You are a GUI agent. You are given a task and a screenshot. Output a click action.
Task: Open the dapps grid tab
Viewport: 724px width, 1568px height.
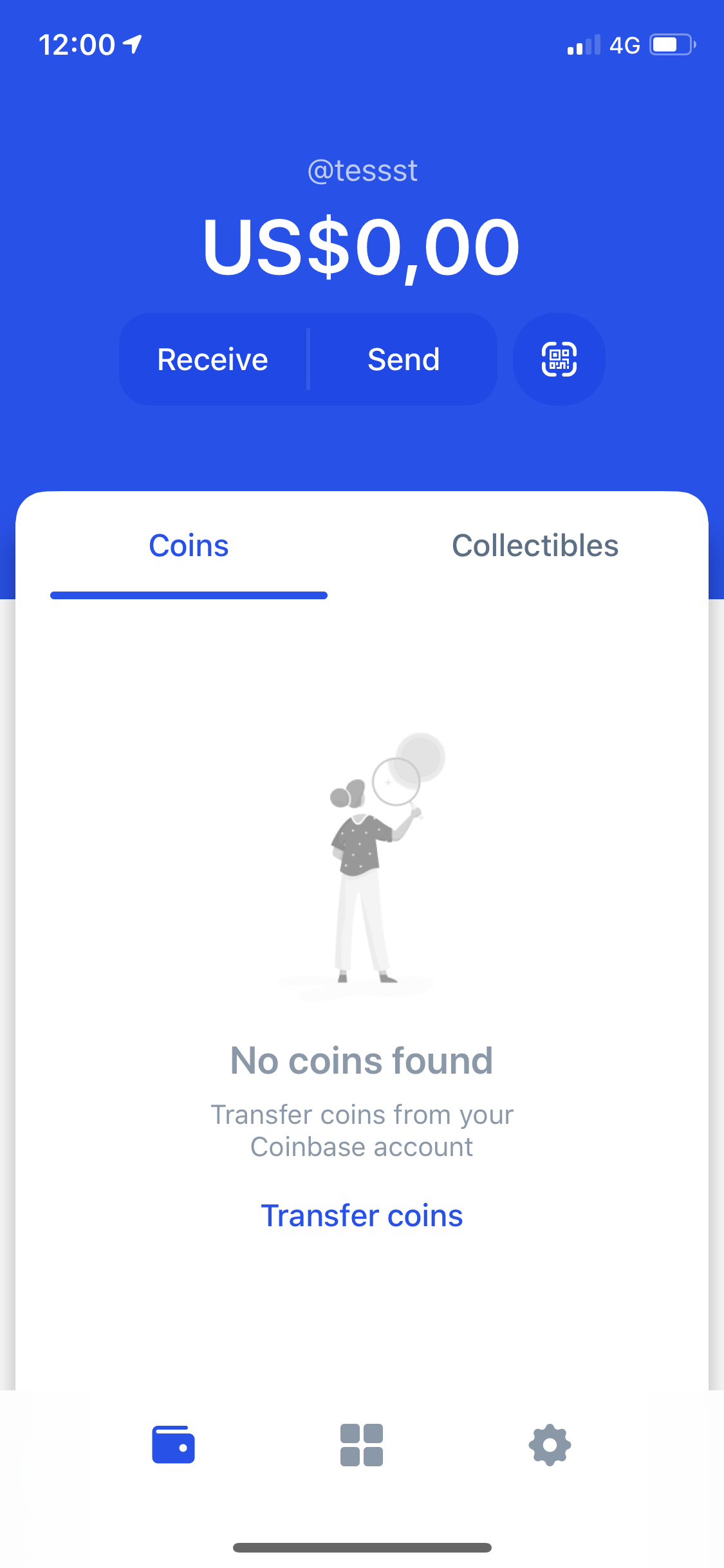click(x=362, y=1445)
